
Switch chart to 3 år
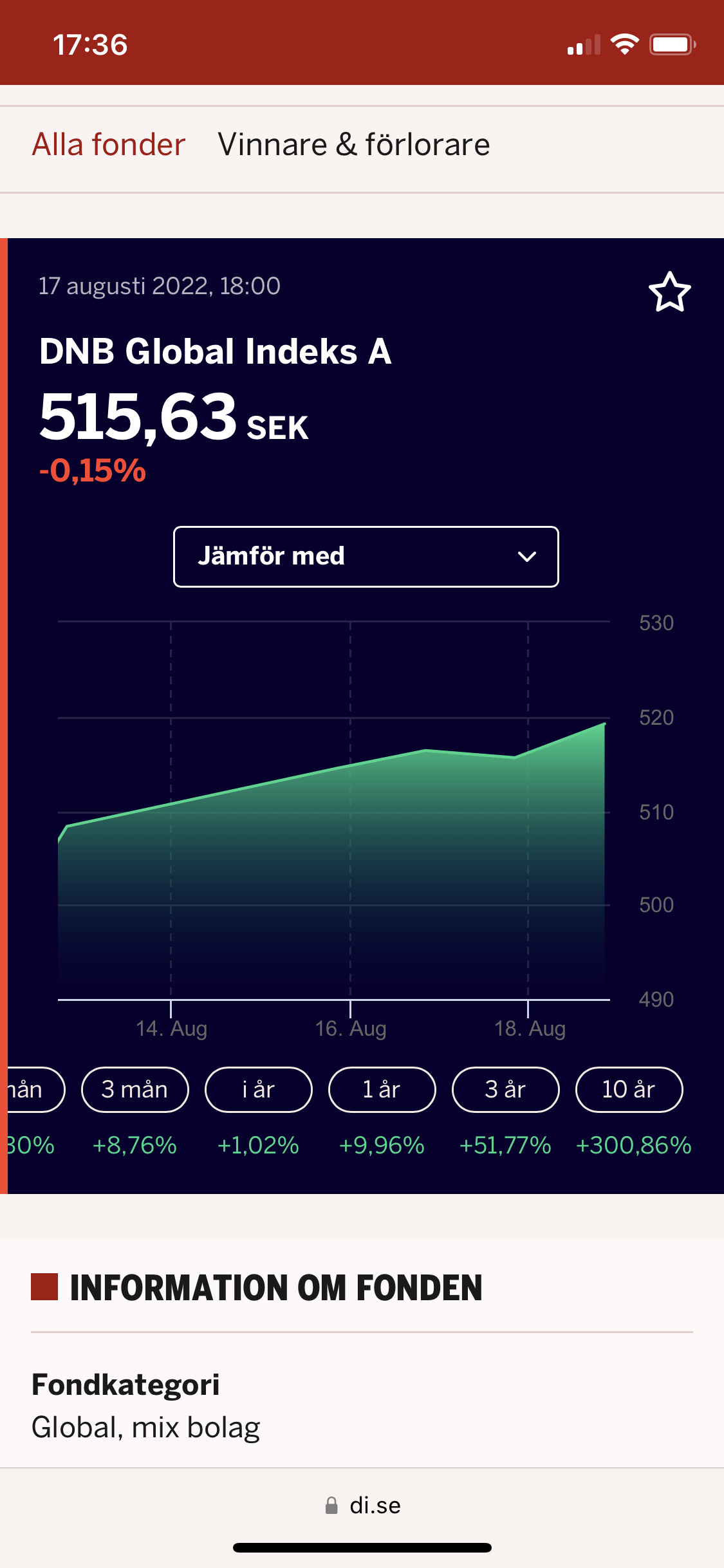(505, 1090)
